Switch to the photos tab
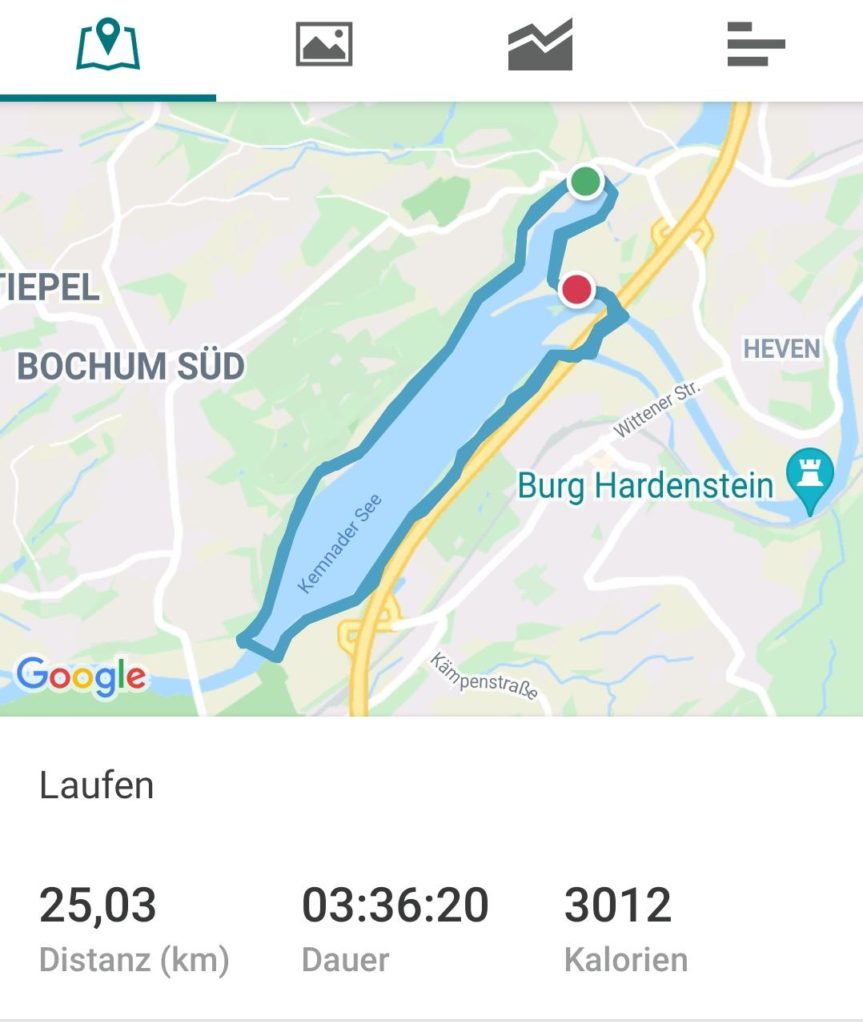 tap(324, 46)
